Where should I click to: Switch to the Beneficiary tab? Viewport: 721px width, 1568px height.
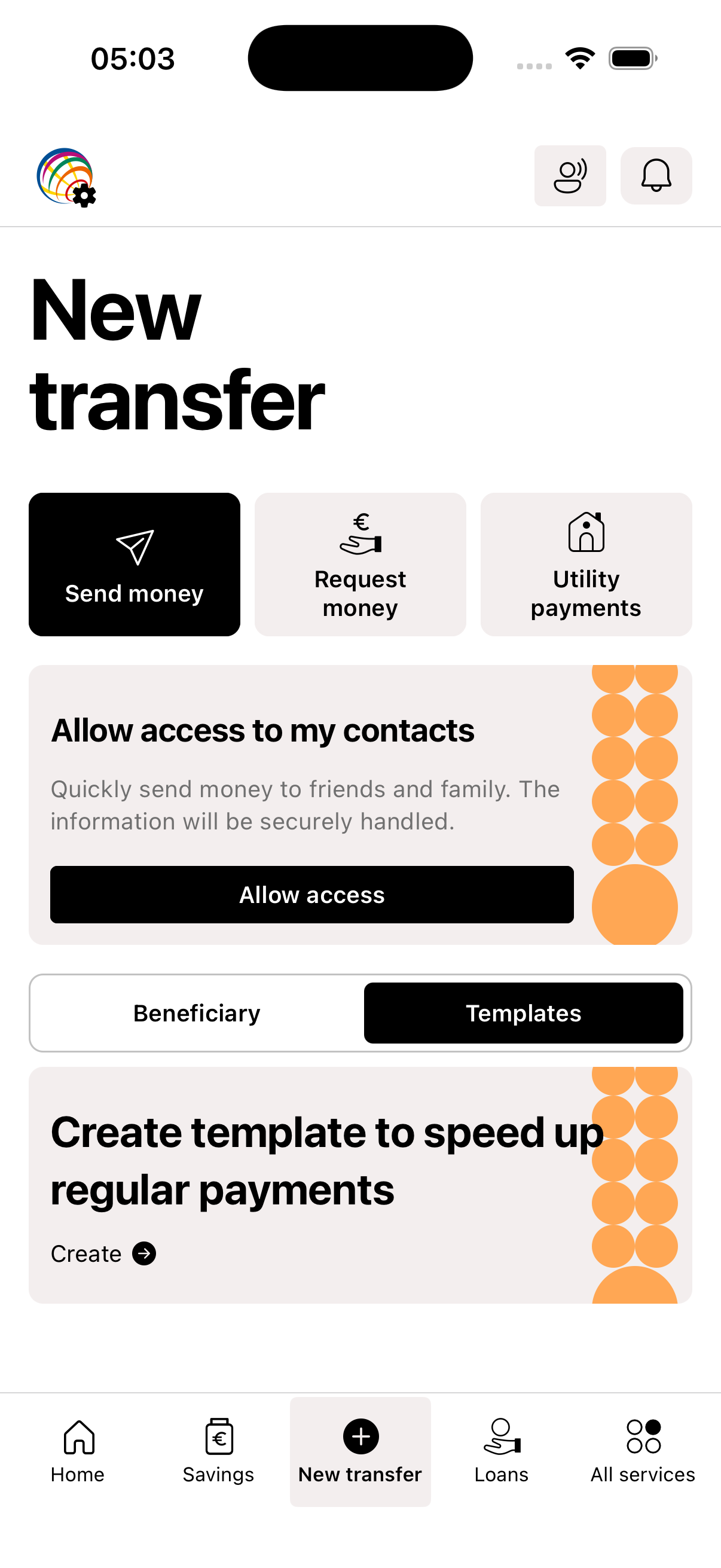(x=197, y=1013)
